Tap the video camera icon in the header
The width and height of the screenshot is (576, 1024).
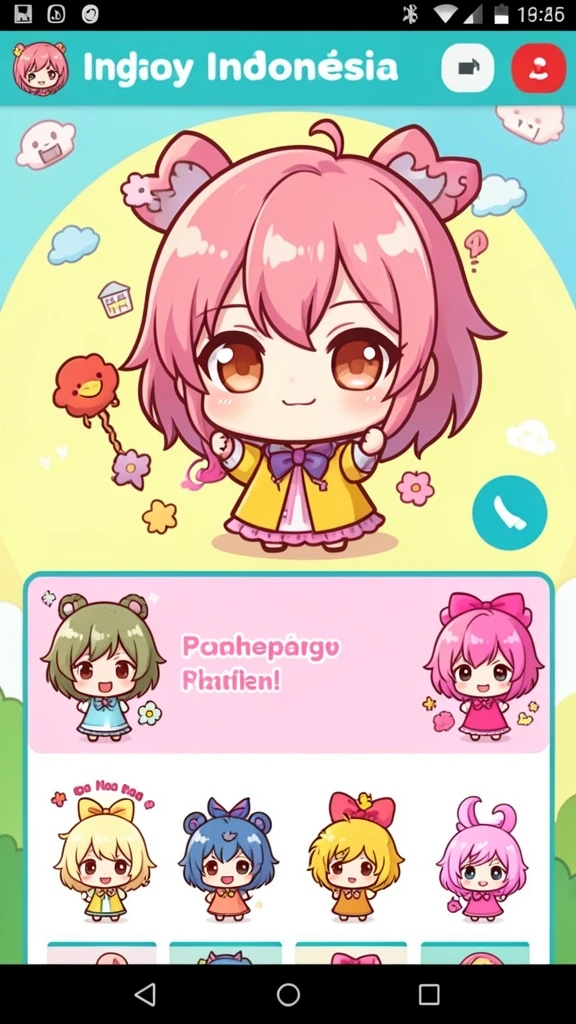tap(468, 68)
